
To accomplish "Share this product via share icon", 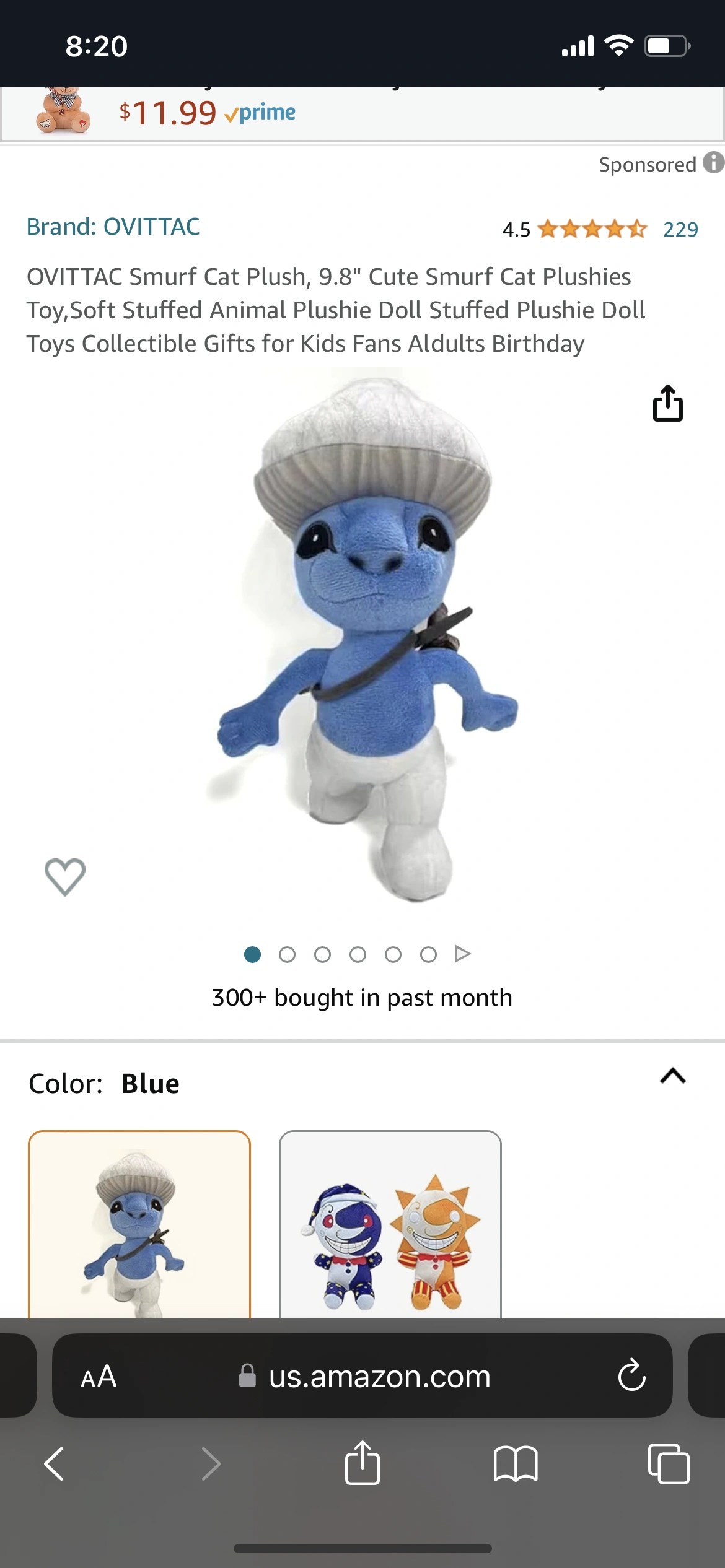I will point(667,404).
